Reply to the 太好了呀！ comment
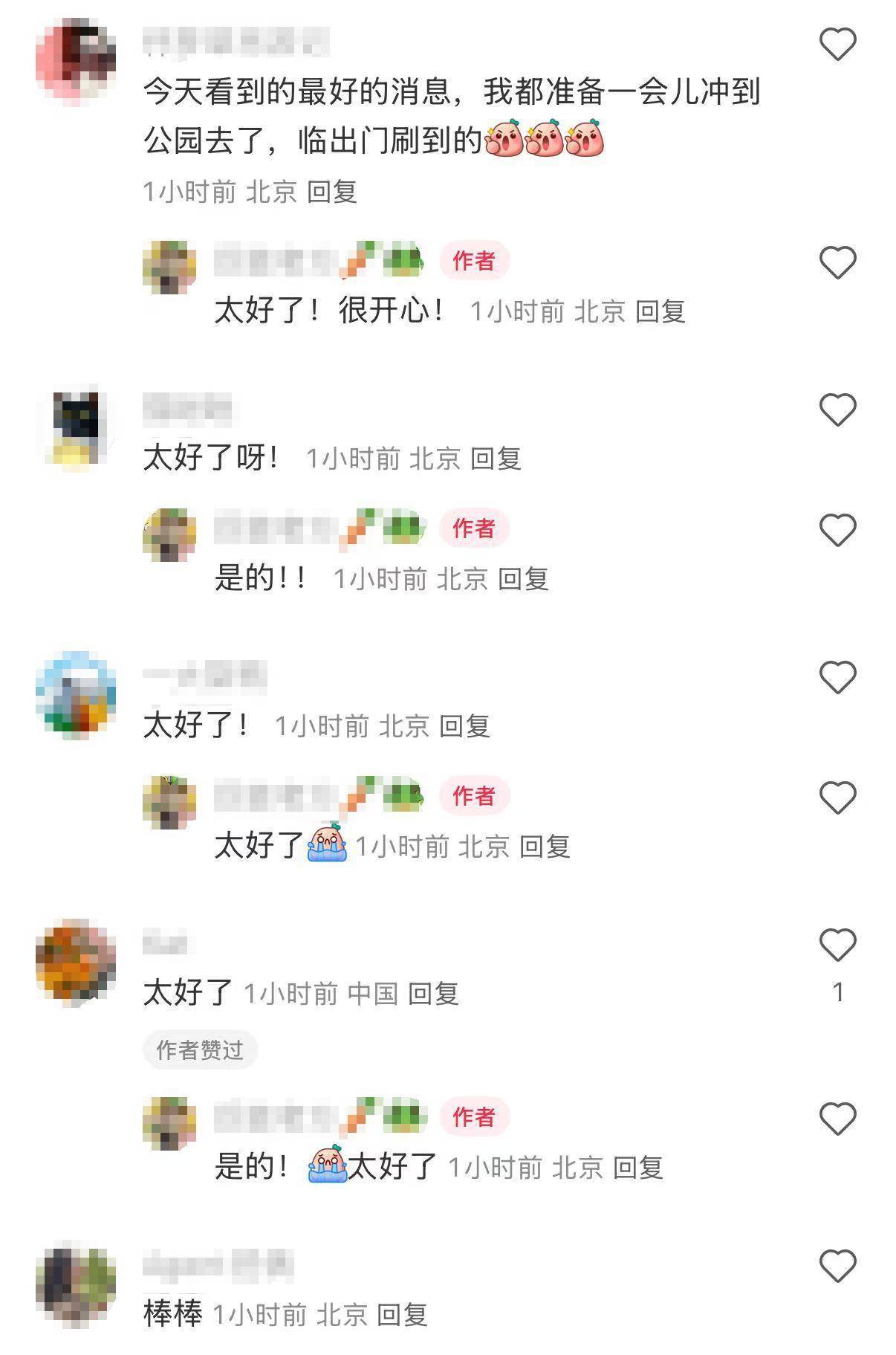The height and width of the screenshot is (1355, 896). pos(496,459)
